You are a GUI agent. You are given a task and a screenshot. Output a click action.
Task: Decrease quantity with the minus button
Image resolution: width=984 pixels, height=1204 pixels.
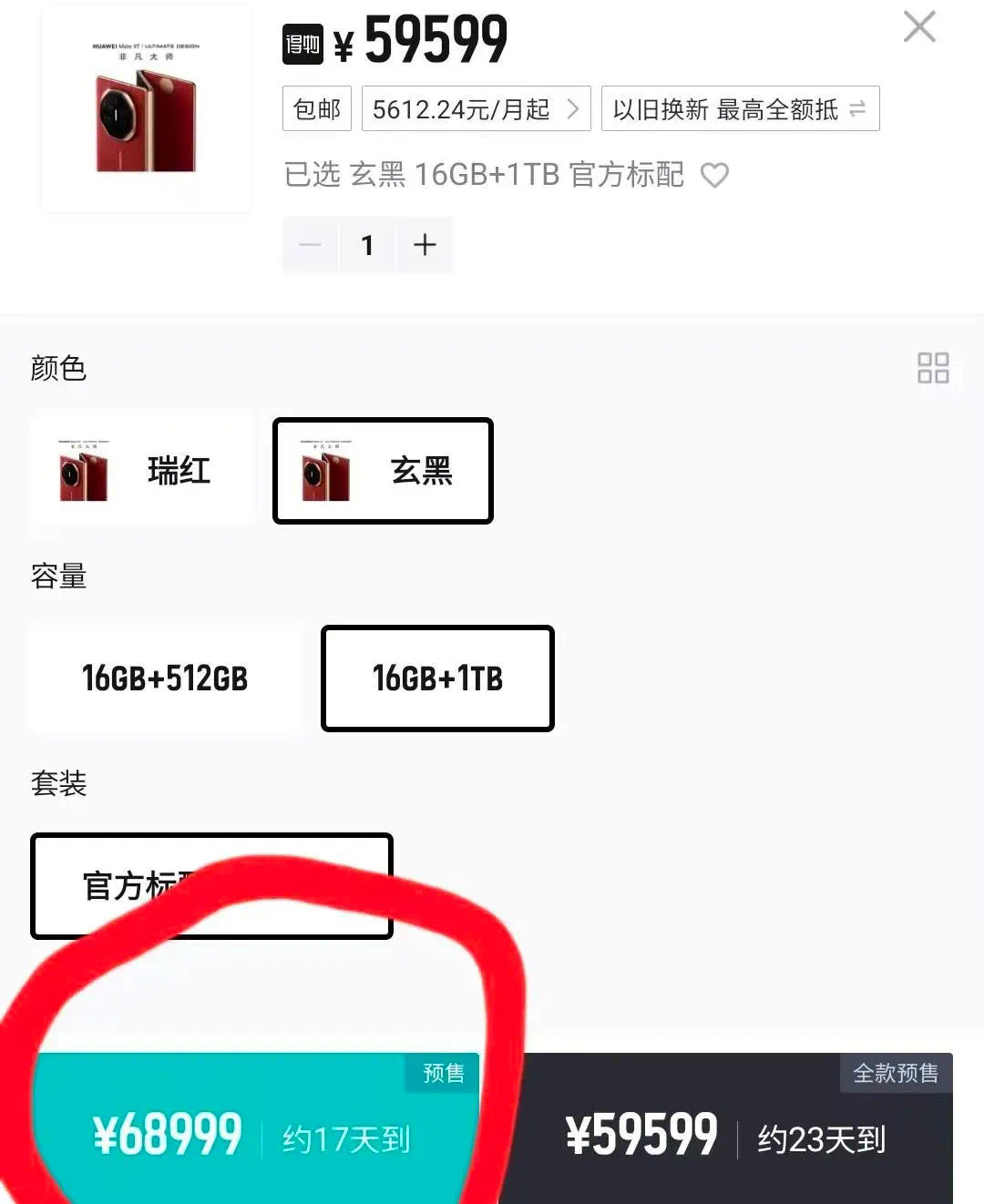pos(311,245)
